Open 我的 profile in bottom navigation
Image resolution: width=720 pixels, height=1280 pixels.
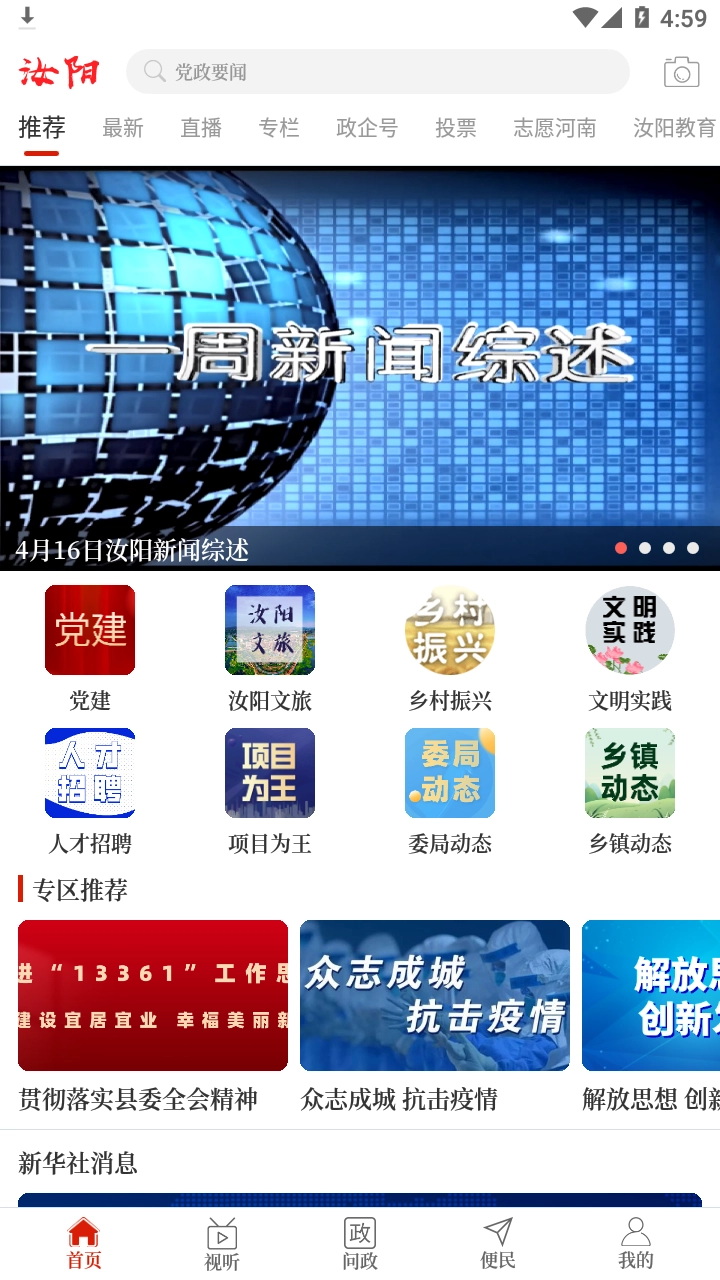636,1243
